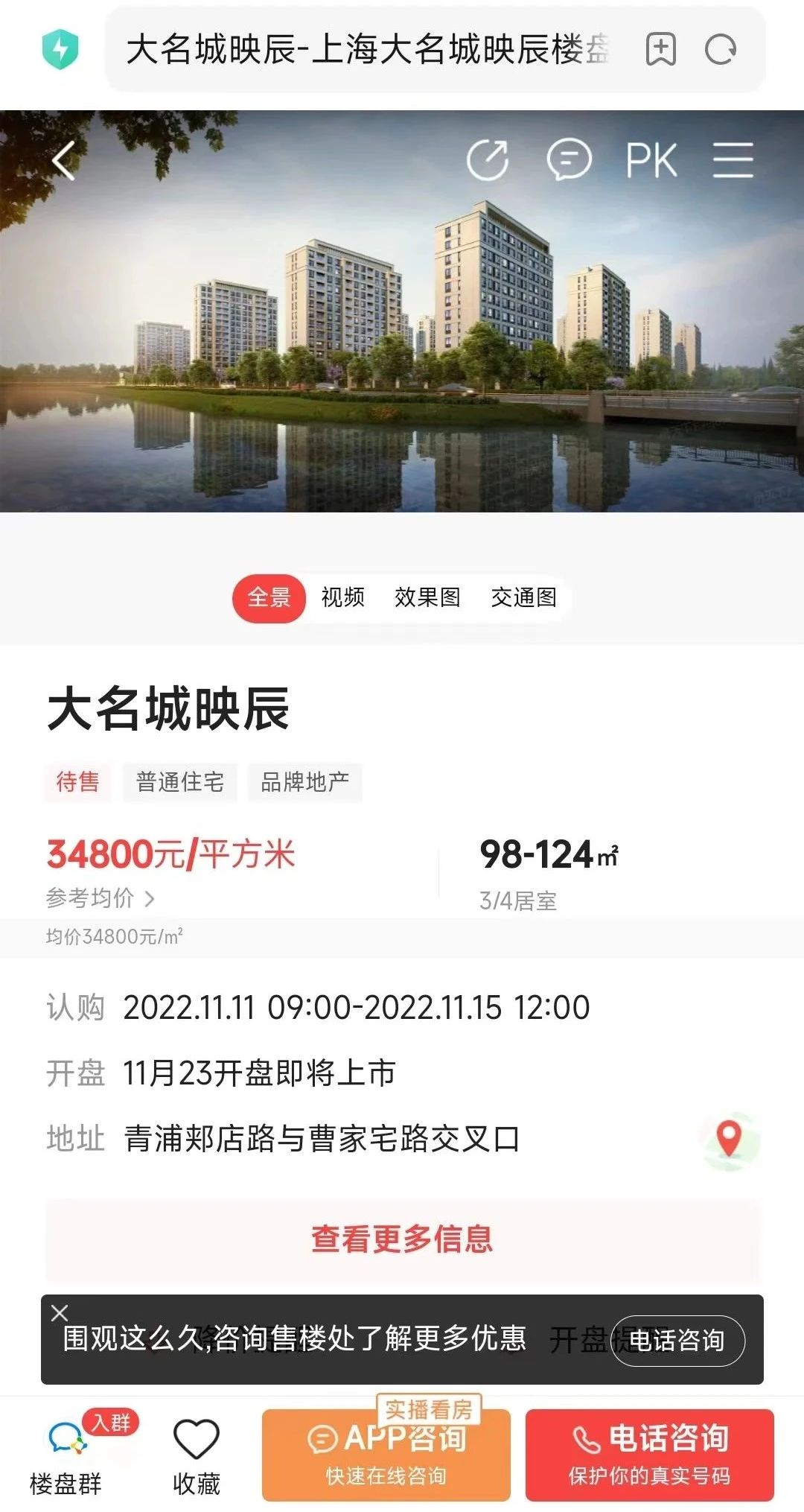Tap 查看更多信息 button
Image resolution: width=804 pixels, height=1512 pixels.
[x=402, y=1239]
